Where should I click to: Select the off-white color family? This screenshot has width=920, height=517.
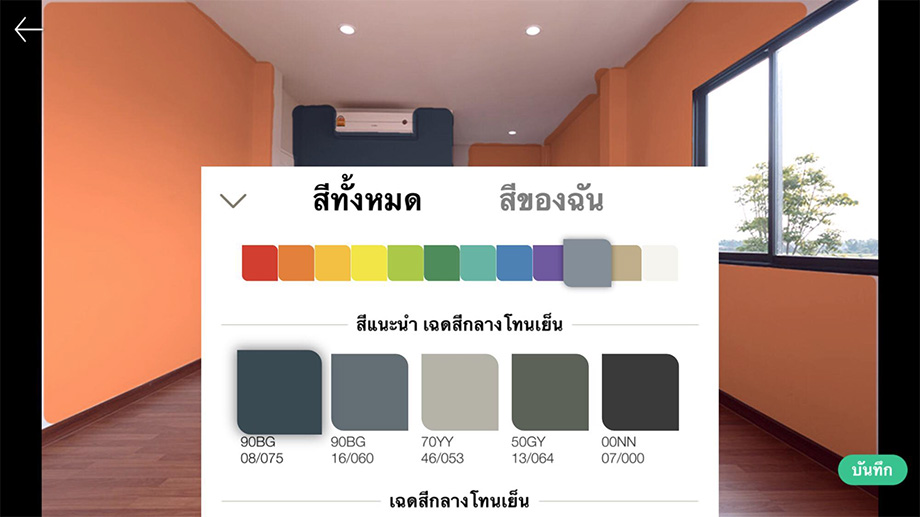pyautogui.click(x=660, y=263)
